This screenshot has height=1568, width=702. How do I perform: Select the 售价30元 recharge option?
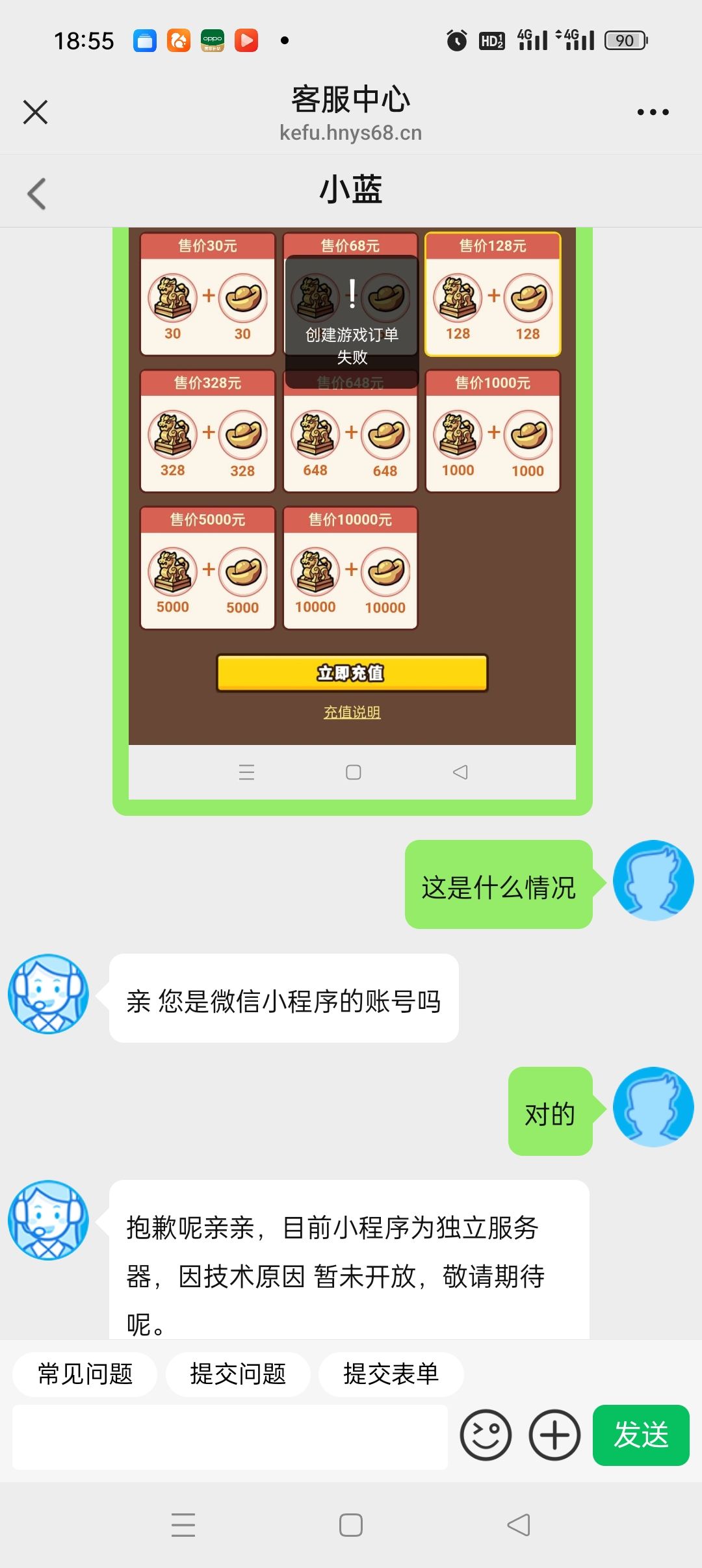point(207,296)
